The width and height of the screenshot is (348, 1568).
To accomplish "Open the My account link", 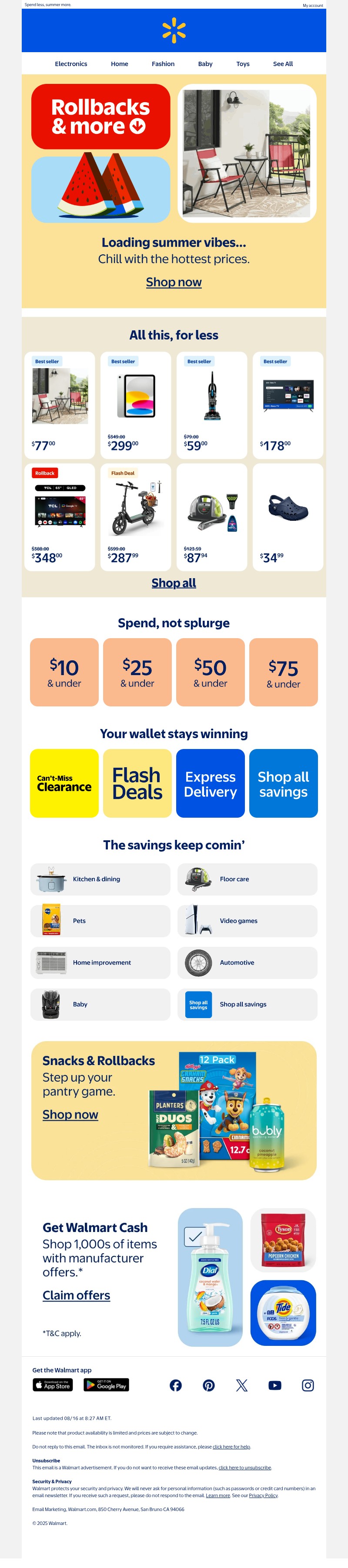I will [x=313, y=6].
